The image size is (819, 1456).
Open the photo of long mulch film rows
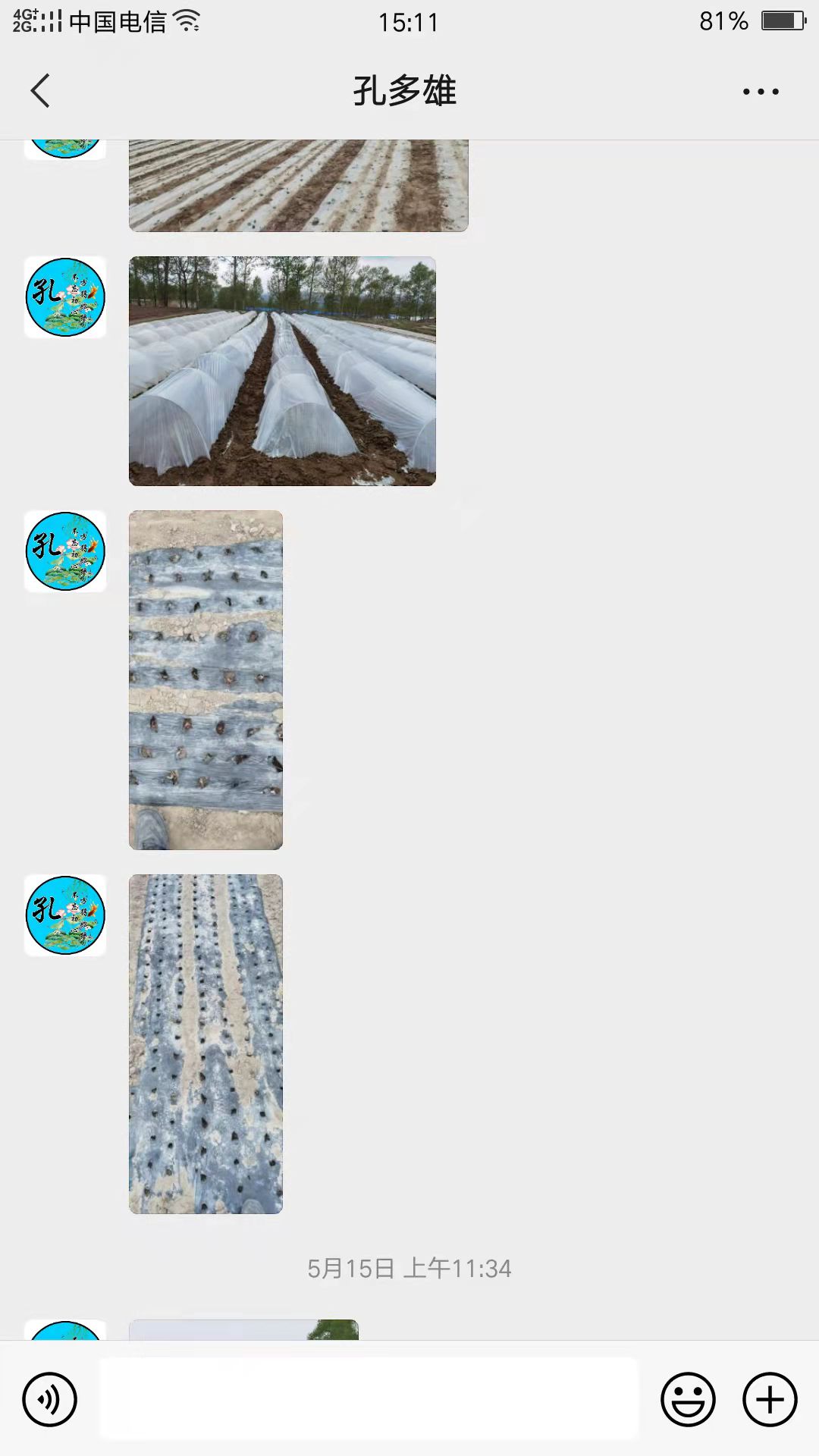[x=206, y=1044]
